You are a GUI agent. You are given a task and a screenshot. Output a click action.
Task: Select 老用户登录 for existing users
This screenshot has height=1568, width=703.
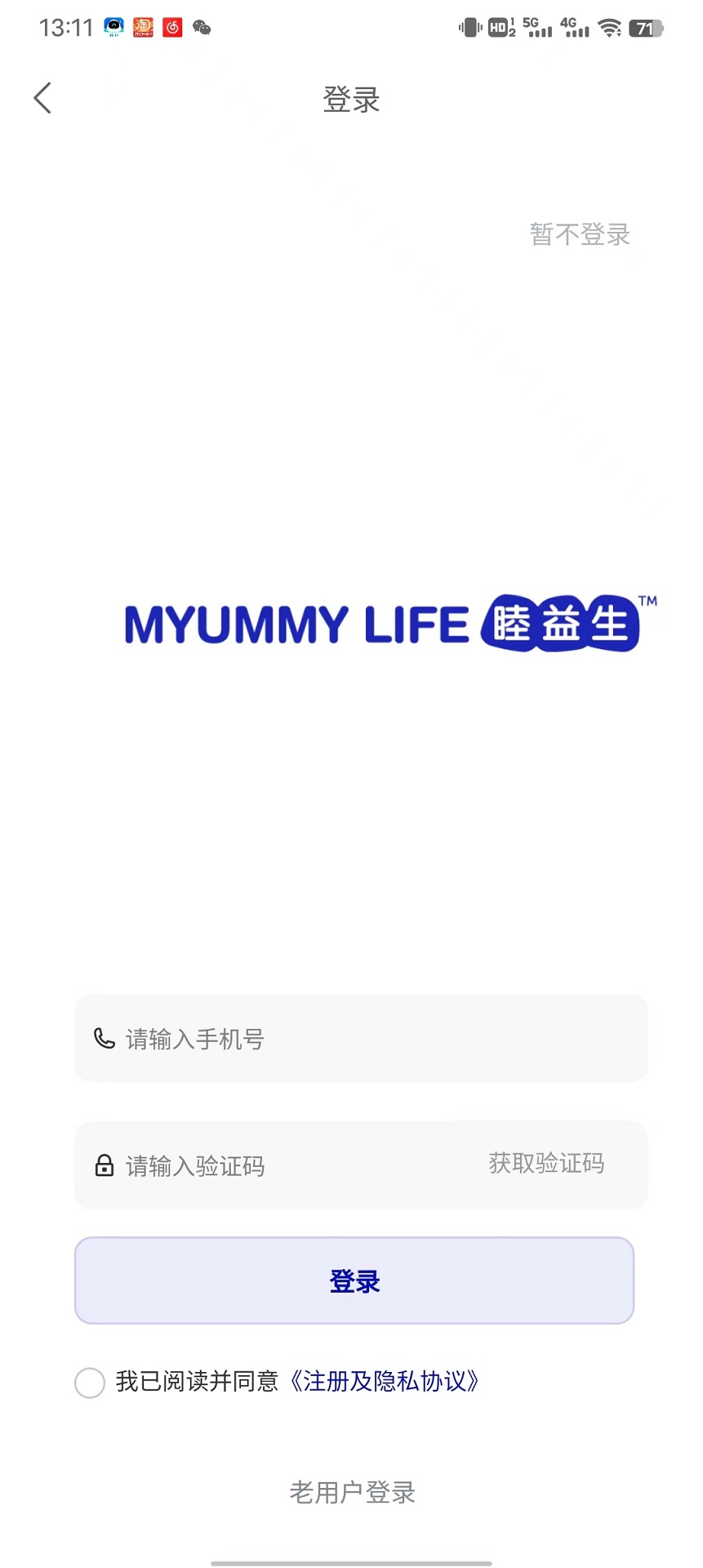352,1492
